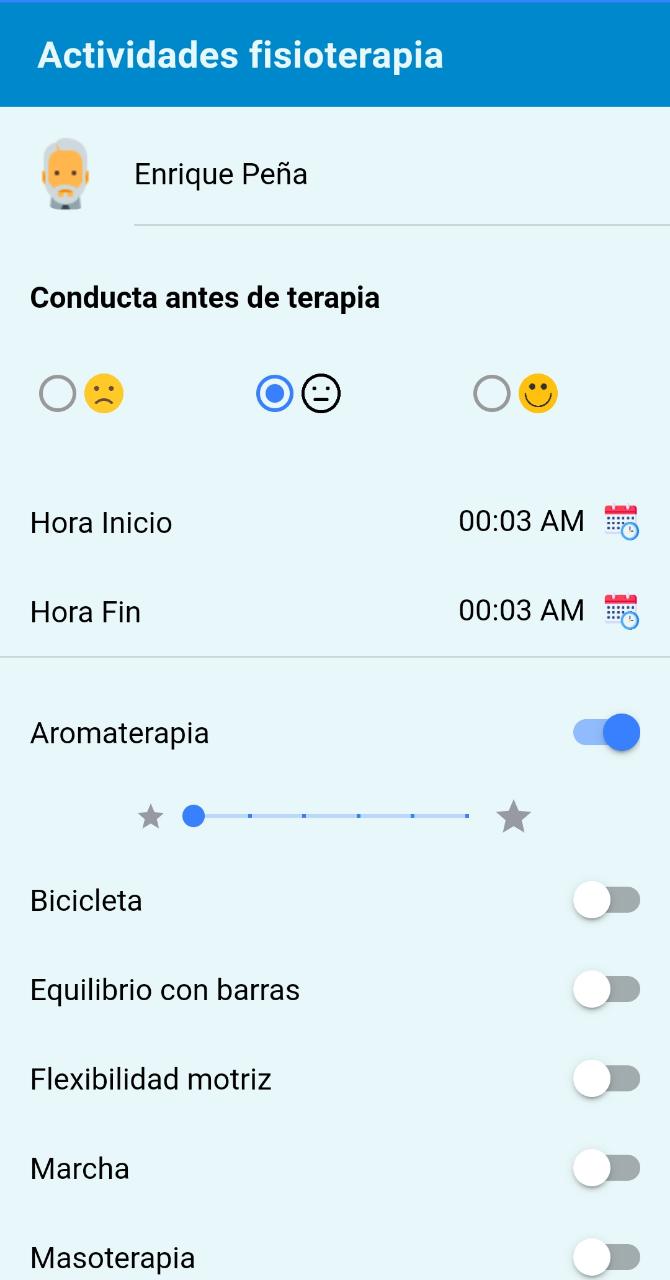Toggle the Marcha activity on

(607, 1168)
